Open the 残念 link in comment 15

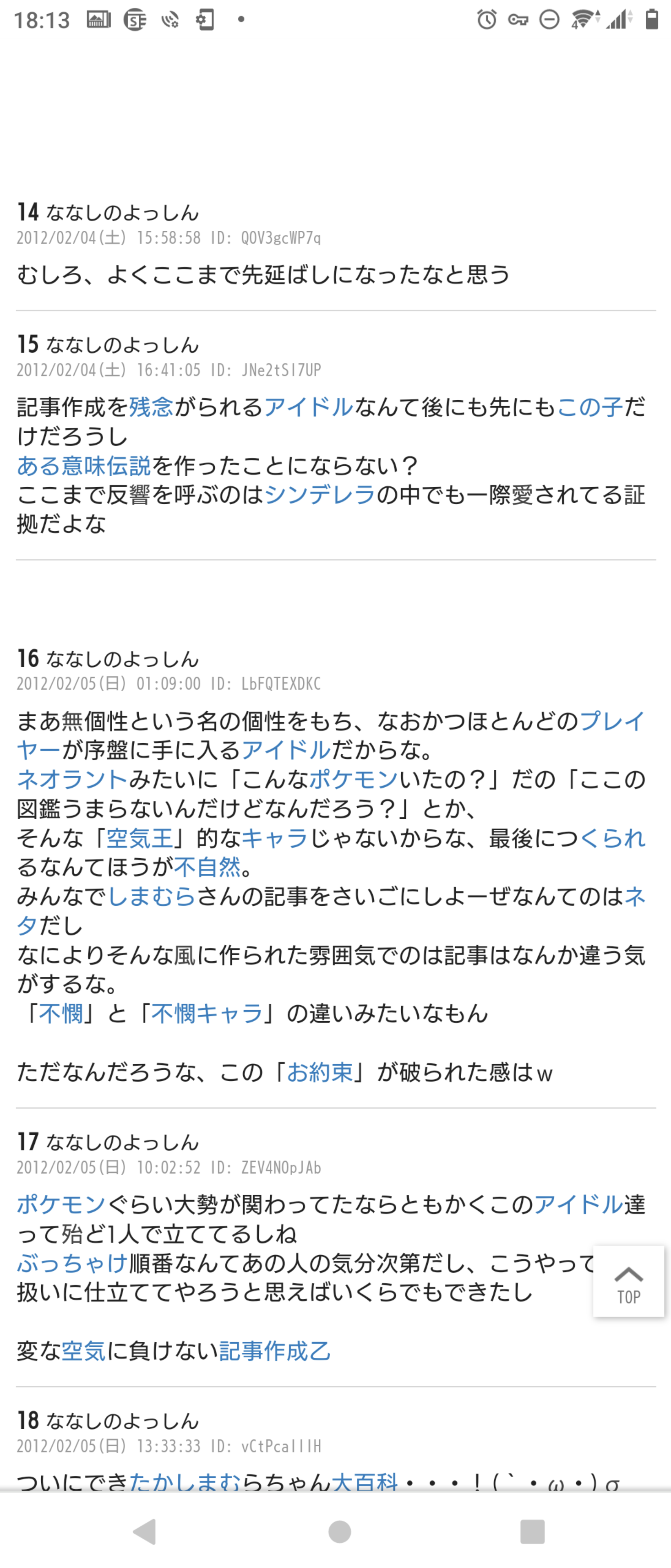(x=151, y=407)
